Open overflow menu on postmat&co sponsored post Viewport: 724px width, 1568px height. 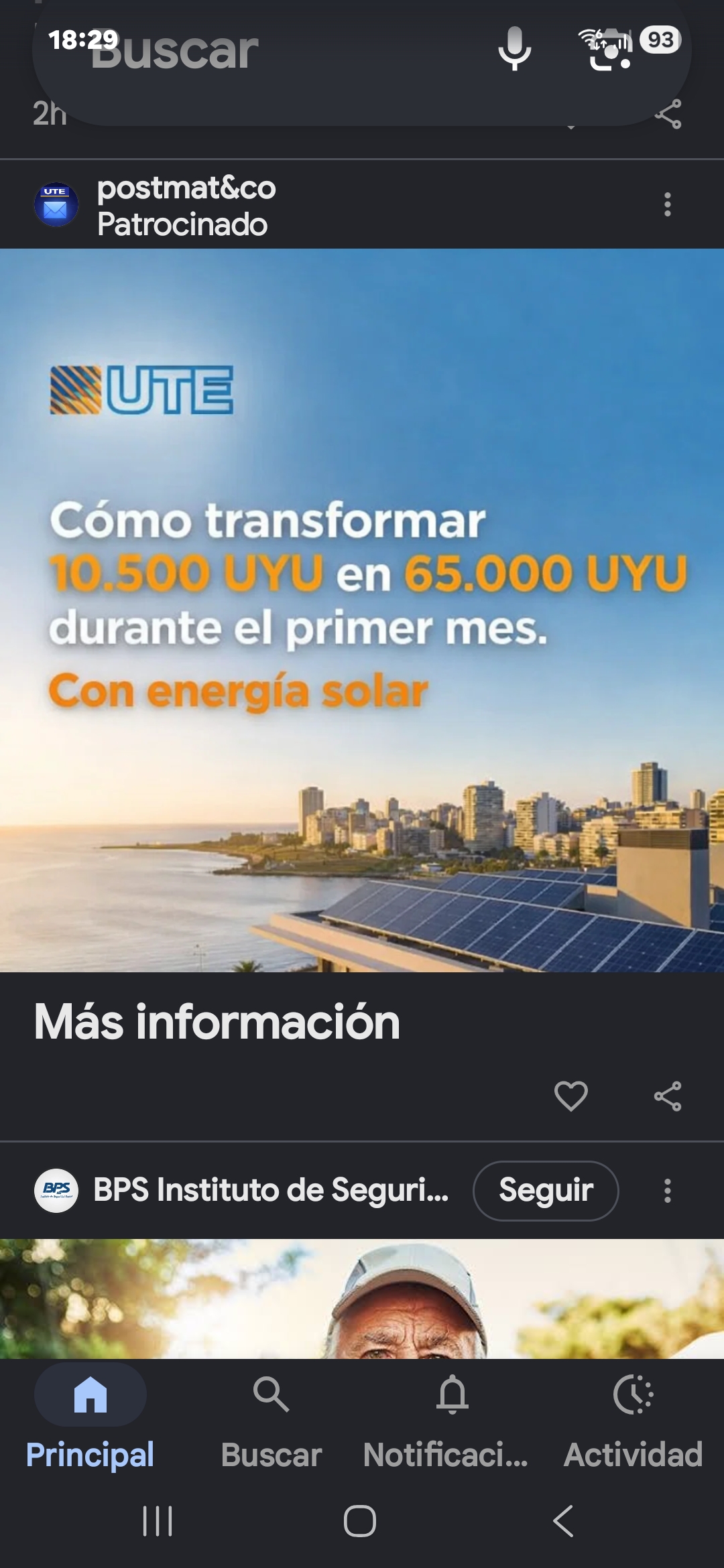667,204
